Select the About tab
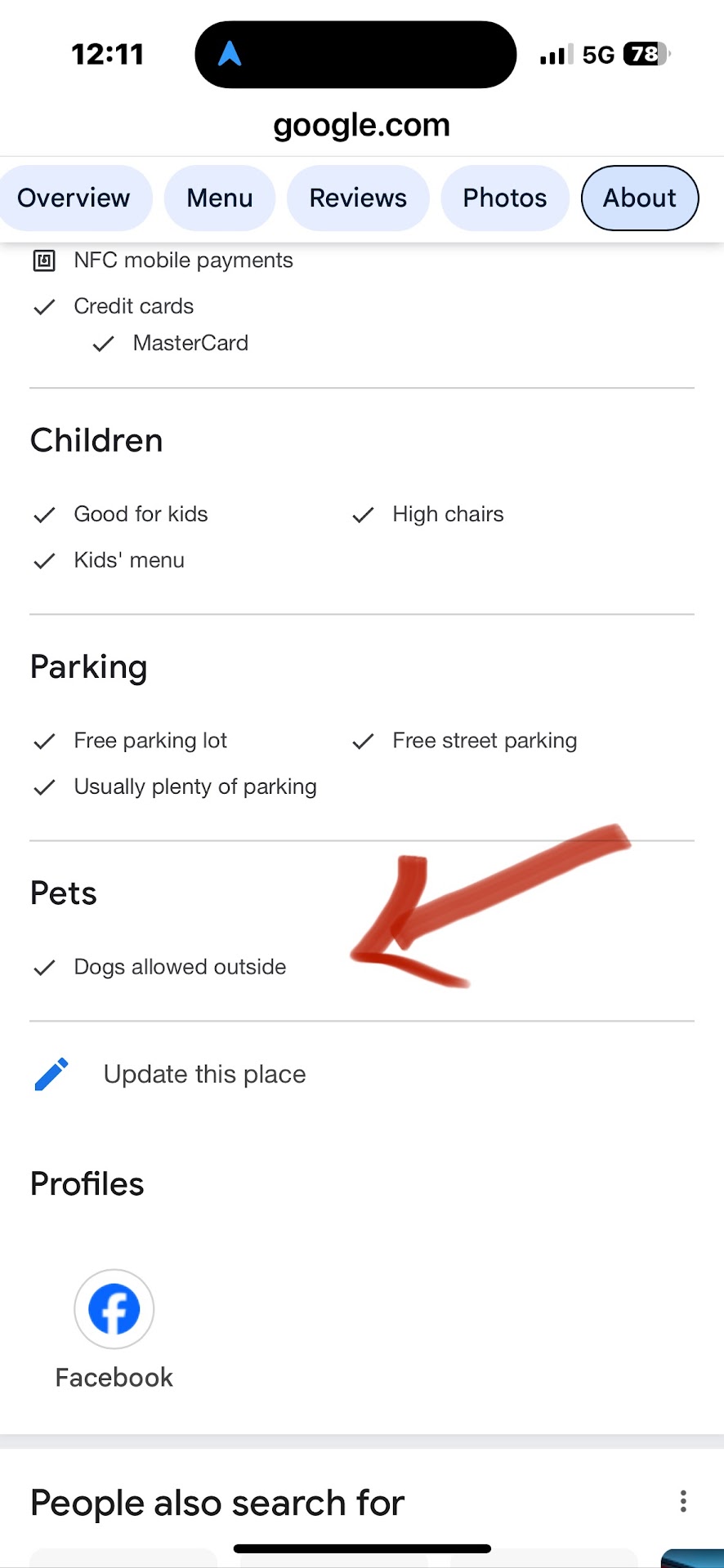The height and width of the screenshot is (1568, 724). 639,198
